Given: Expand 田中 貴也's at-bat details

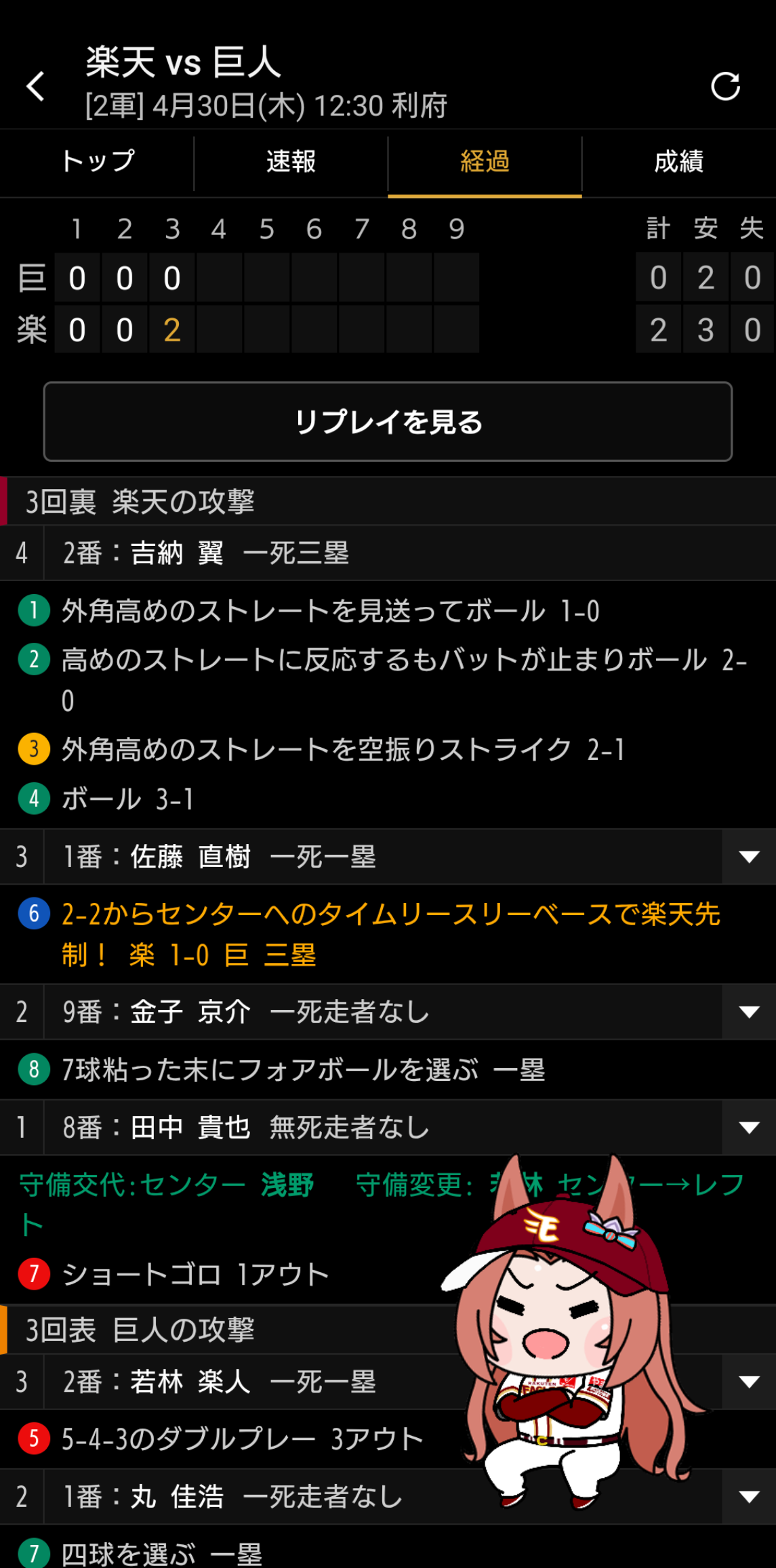Looking at the screenshot, I should click(x=748, y=1128).
